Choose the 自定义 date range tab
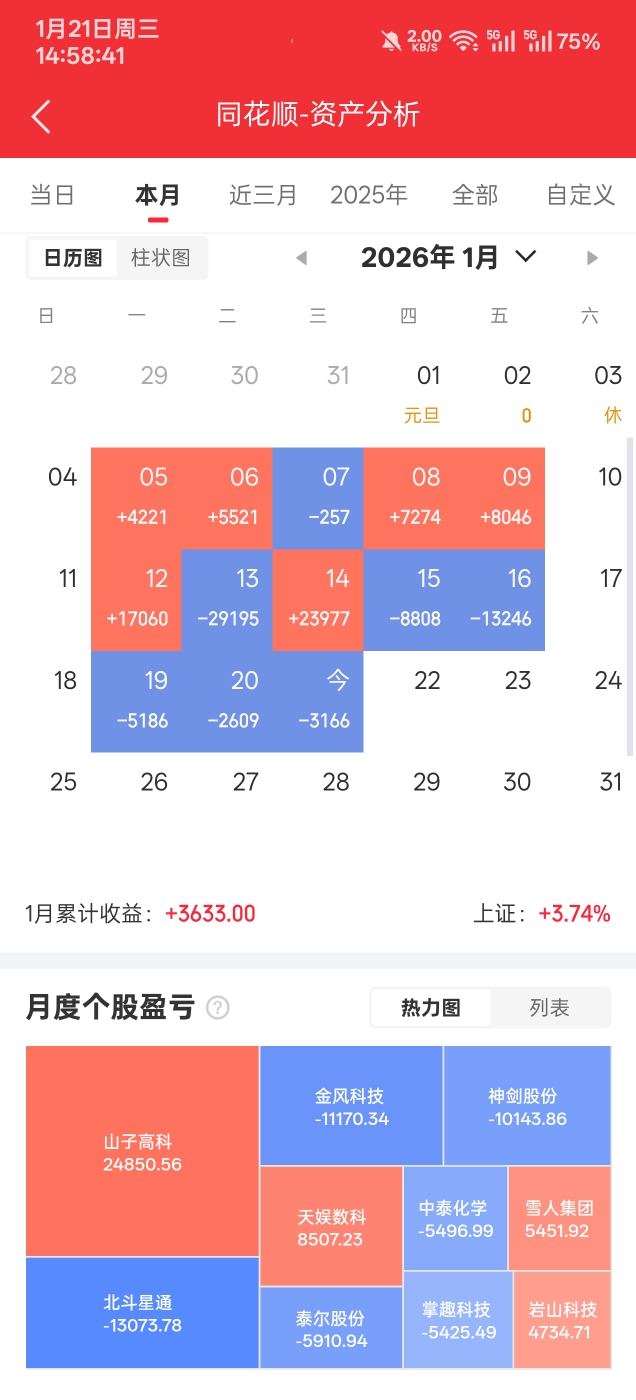636x1400 pixels. [580, 195]
